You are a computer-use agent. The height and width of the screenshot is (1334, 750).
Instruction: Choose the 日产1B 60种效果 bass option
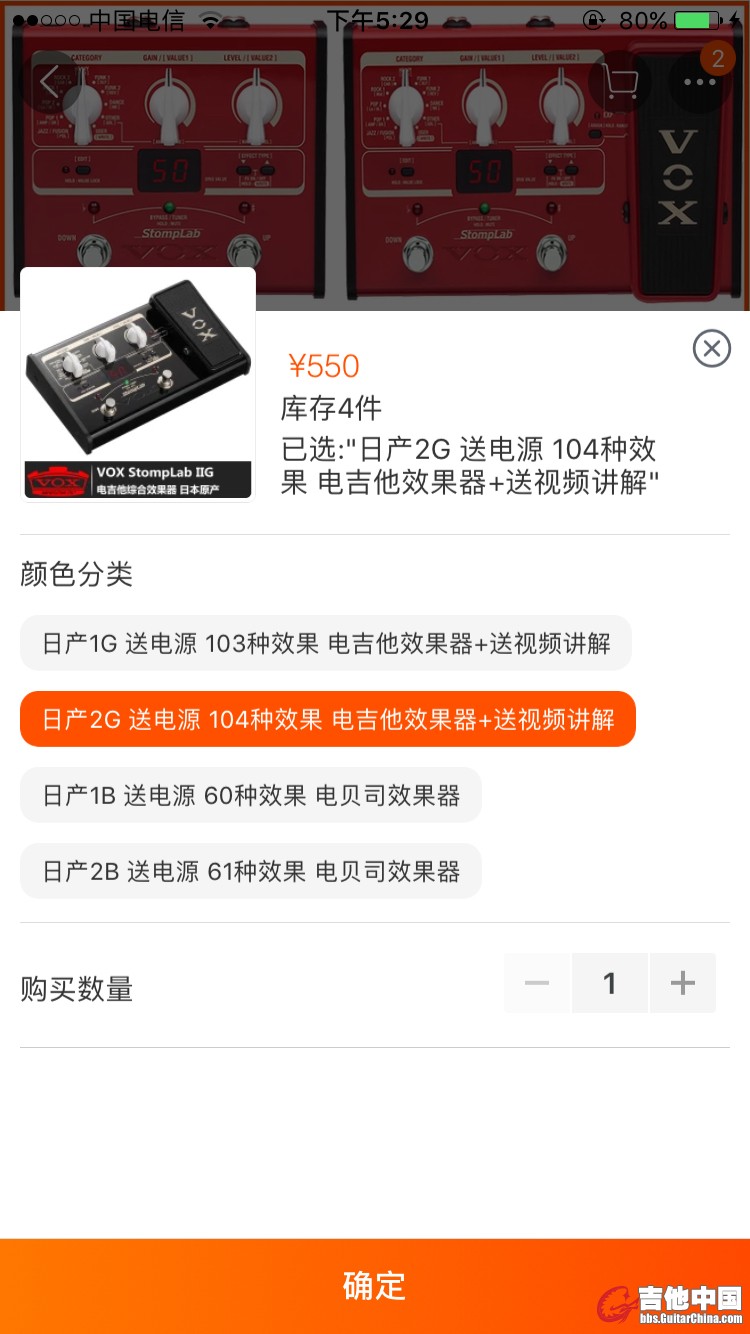[251, 795]
